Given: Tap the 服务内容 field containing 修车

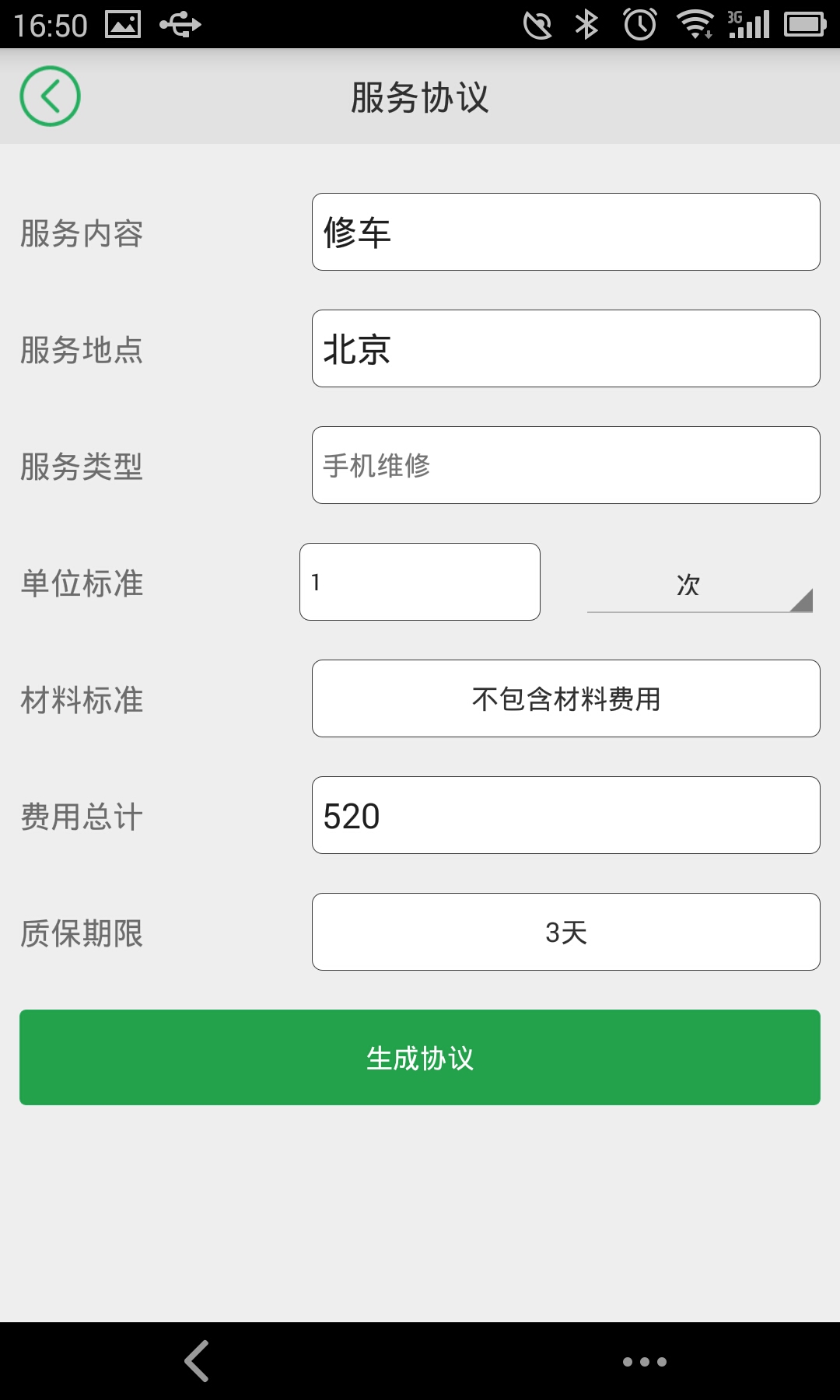Looking at the screenshot, I should pos(565,232).
